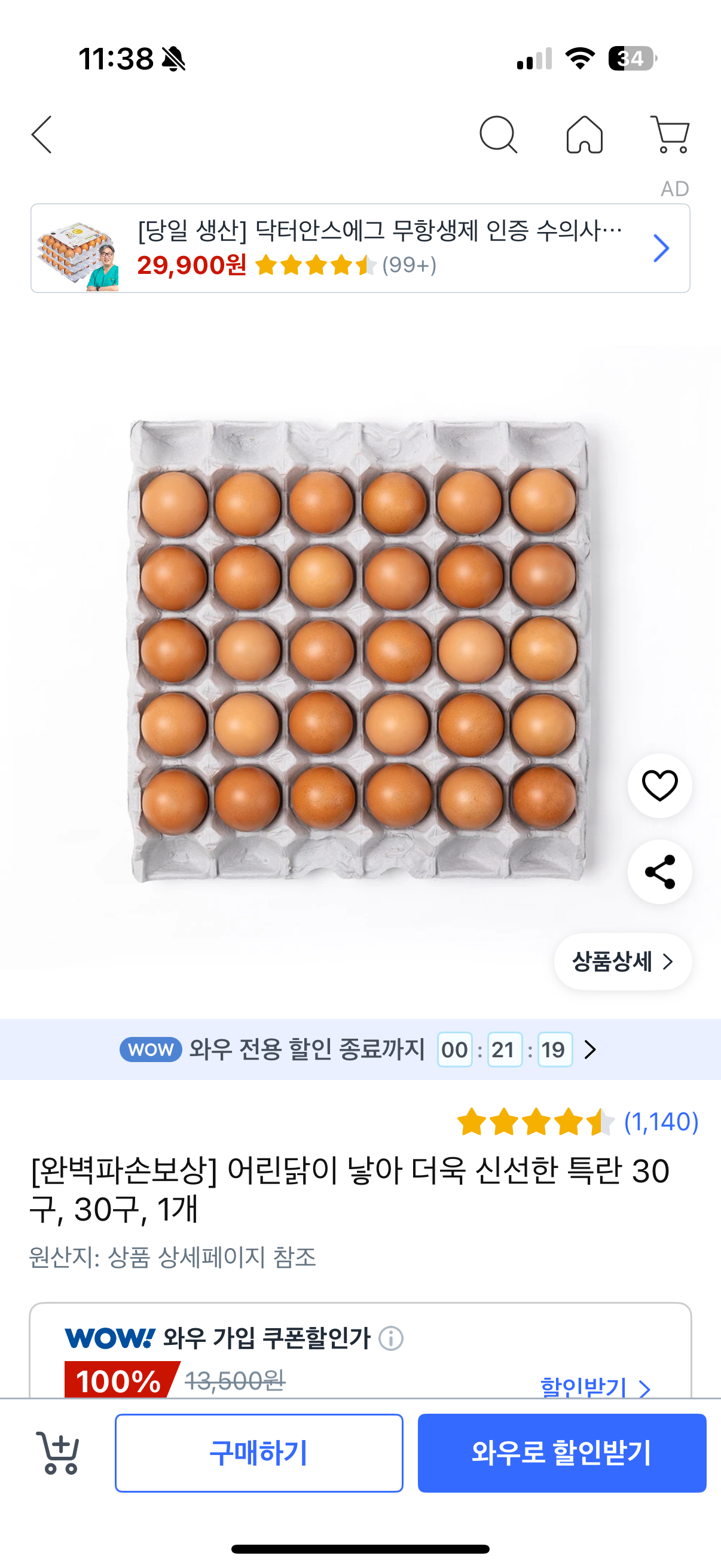Image resolution: width=721 pixels, height=1568 pixels.
Task: Tap 할인받기 link in the coupon box
Action: tap(594, 1387)
